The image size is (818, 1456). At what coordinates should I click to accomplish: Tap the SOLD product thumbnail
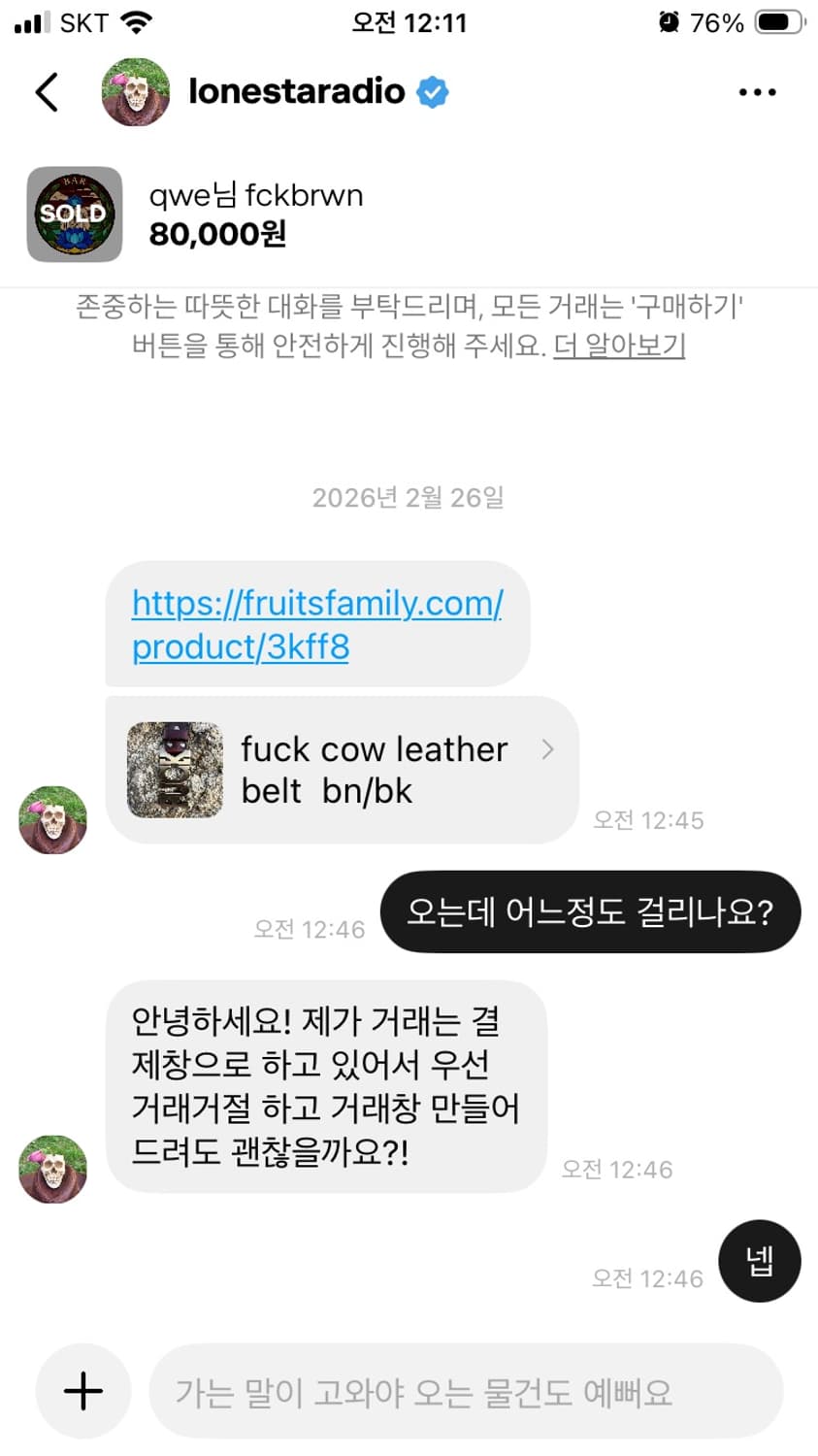[73, 213]
